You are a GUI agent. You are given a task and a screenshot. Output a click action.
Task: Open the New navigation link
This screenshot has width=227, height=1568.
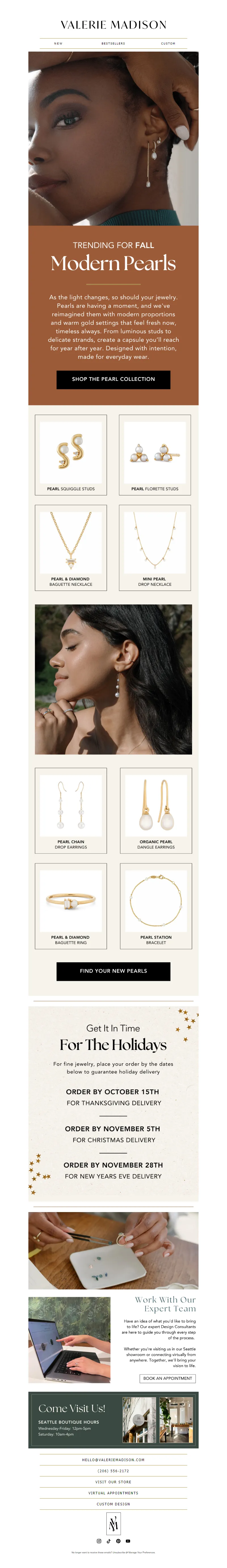click(58, 43)
